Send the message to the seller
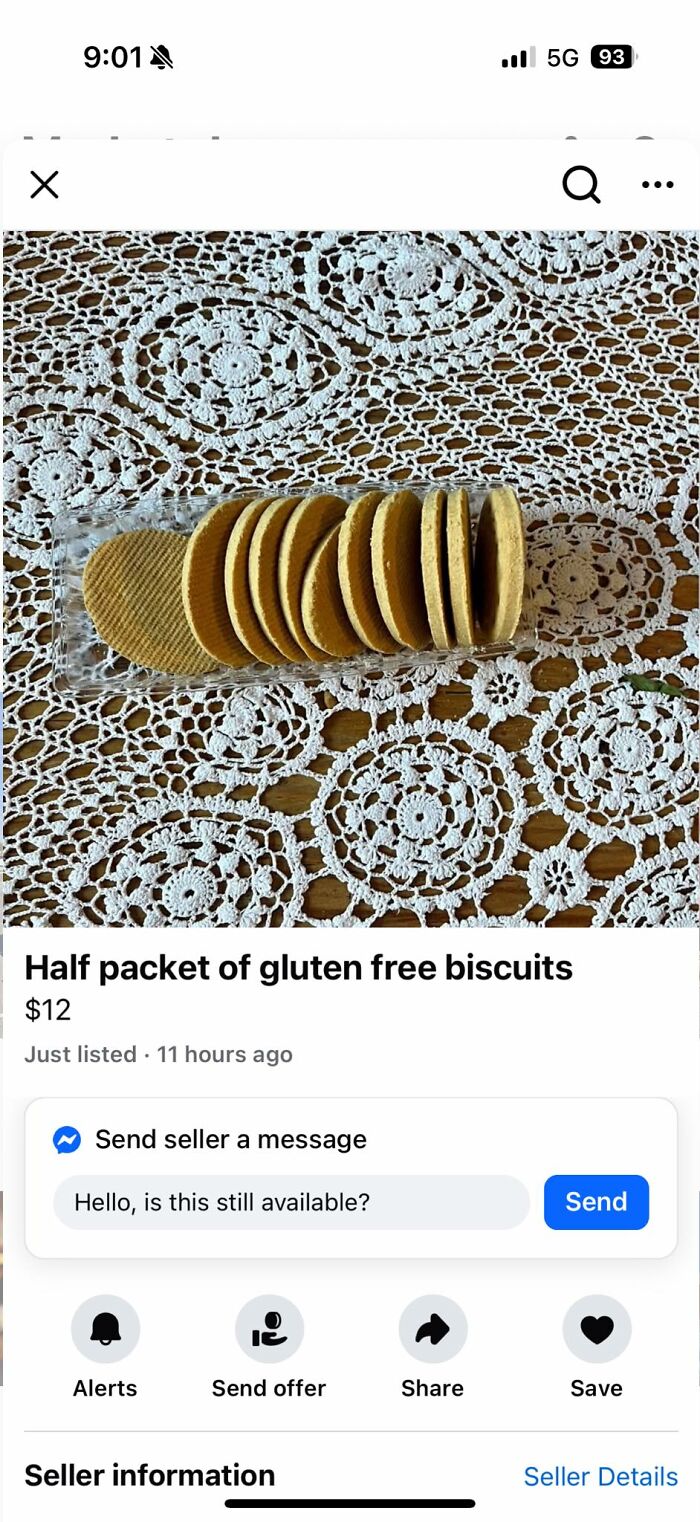 pyautogui.click(x=596, y=1202)
